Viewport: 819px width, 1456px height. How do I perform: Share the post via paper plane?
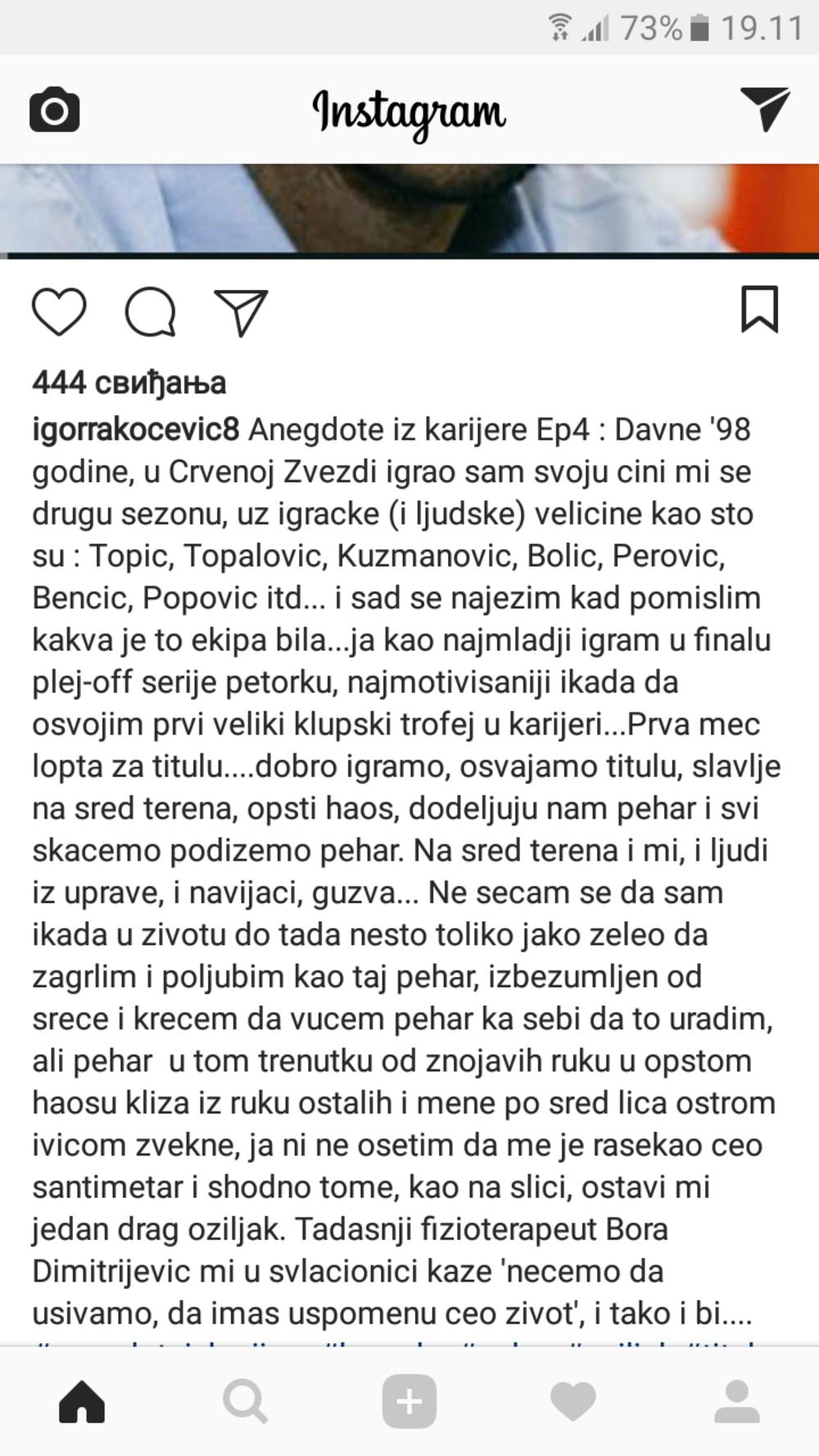(241, 312)
